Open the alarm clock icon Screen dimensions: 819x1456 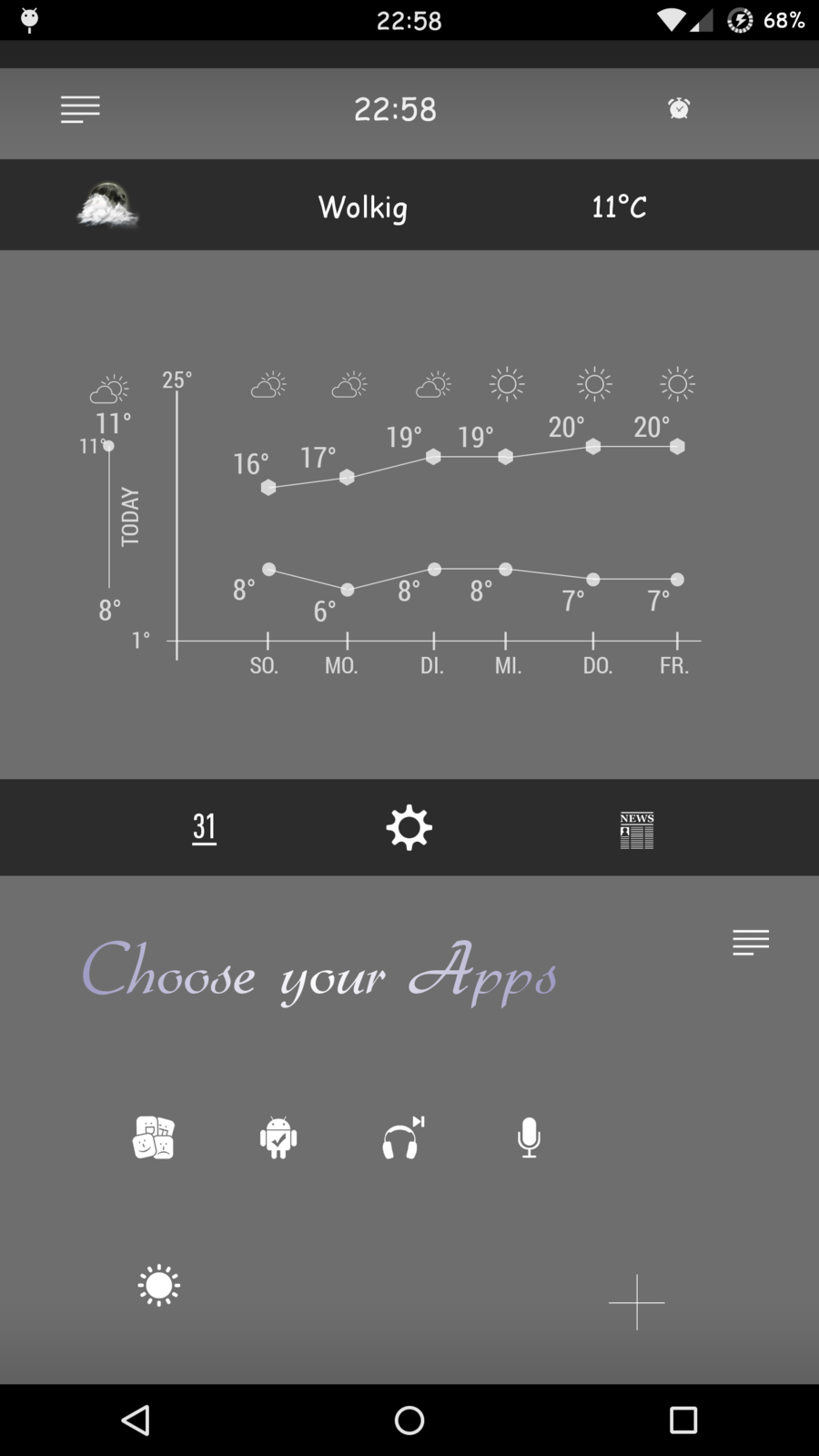pos(679,109)
